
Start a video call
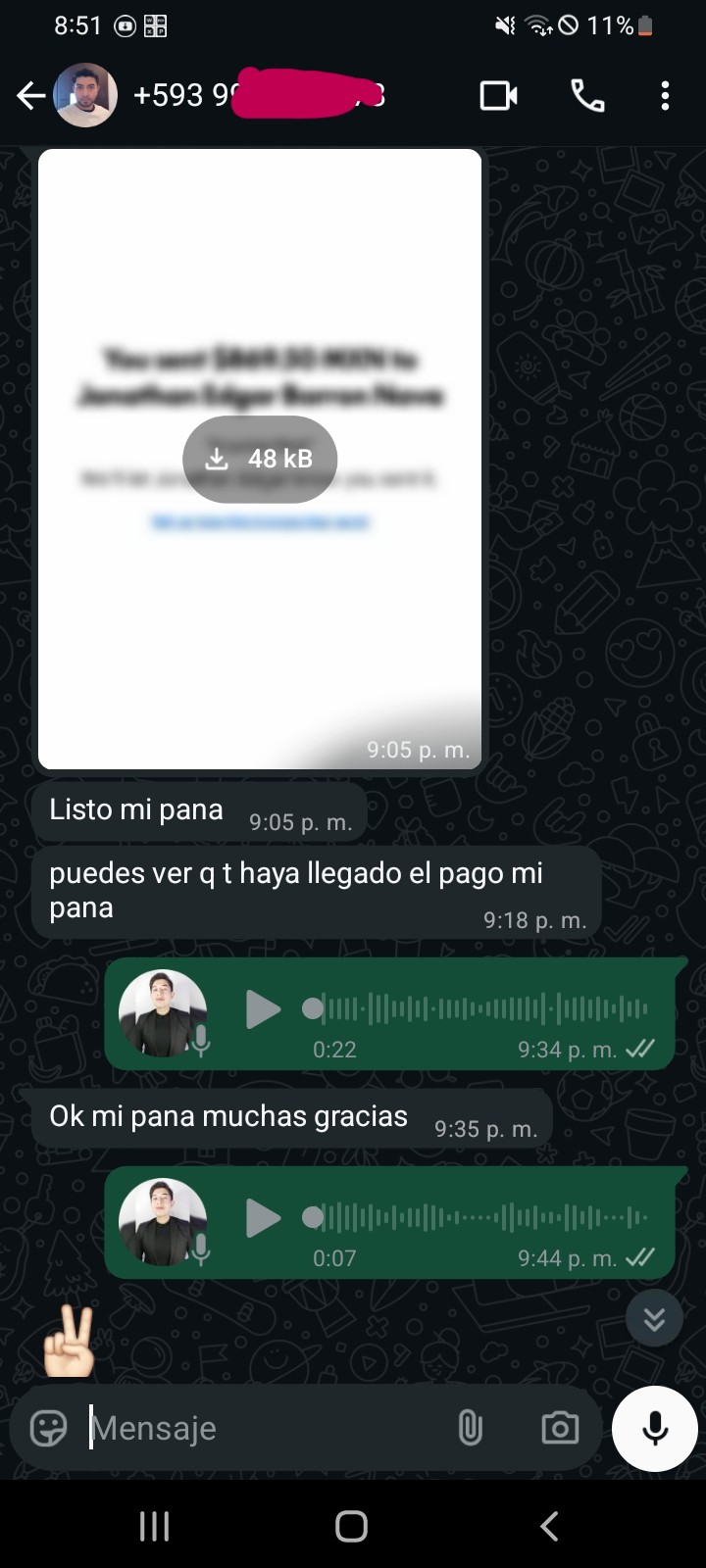pyautogui.click(x=498, y=96)
